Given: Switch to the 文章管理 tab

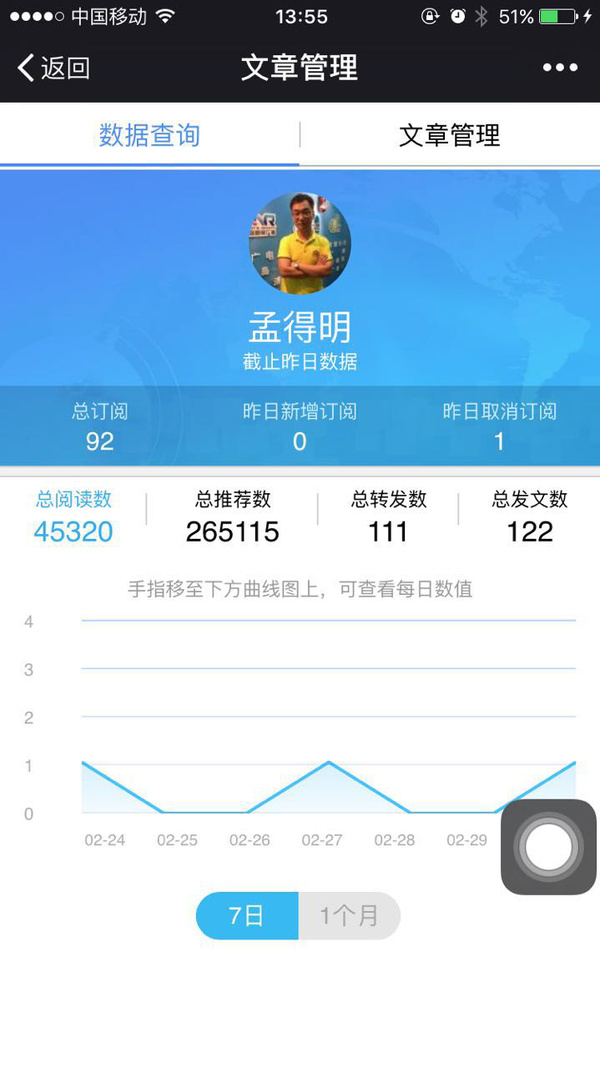Looking at the screenshot, I should coord(449,136).
